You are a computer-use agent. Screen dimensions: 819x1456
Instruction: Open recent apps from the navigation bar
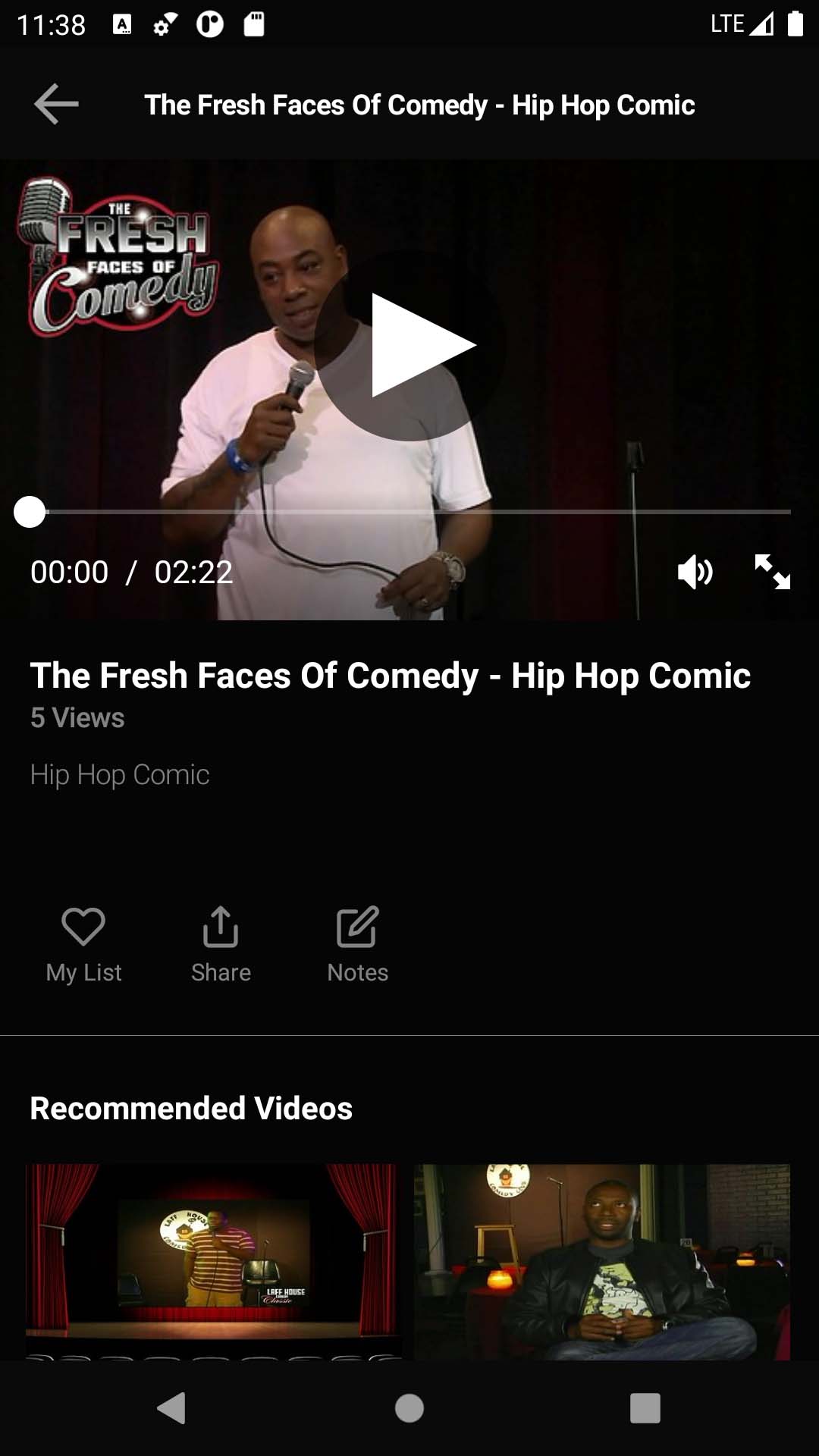(645, 1408)
